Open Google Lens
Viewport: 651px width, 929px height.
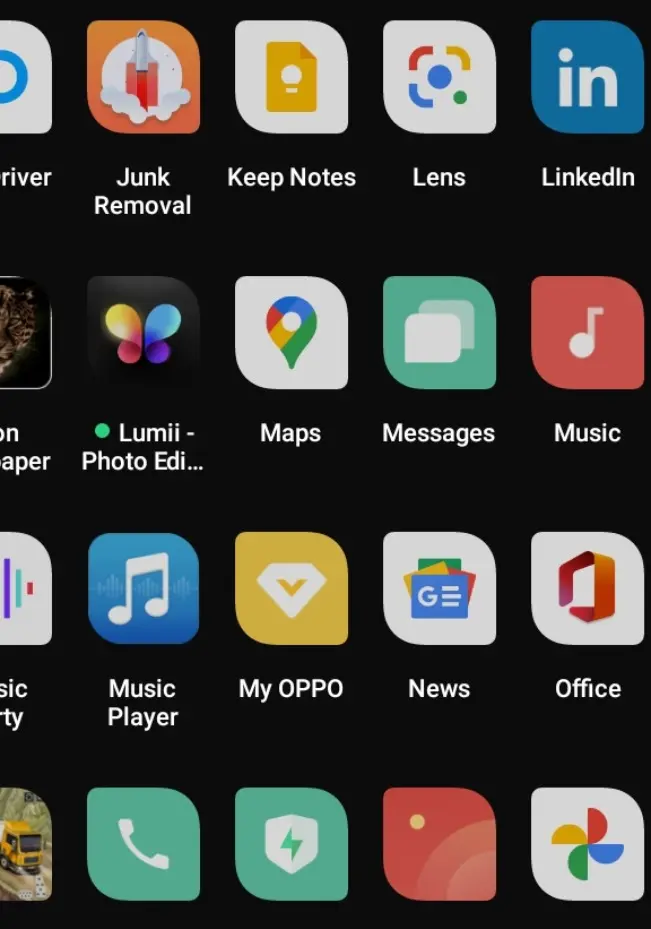pos(439,78)
